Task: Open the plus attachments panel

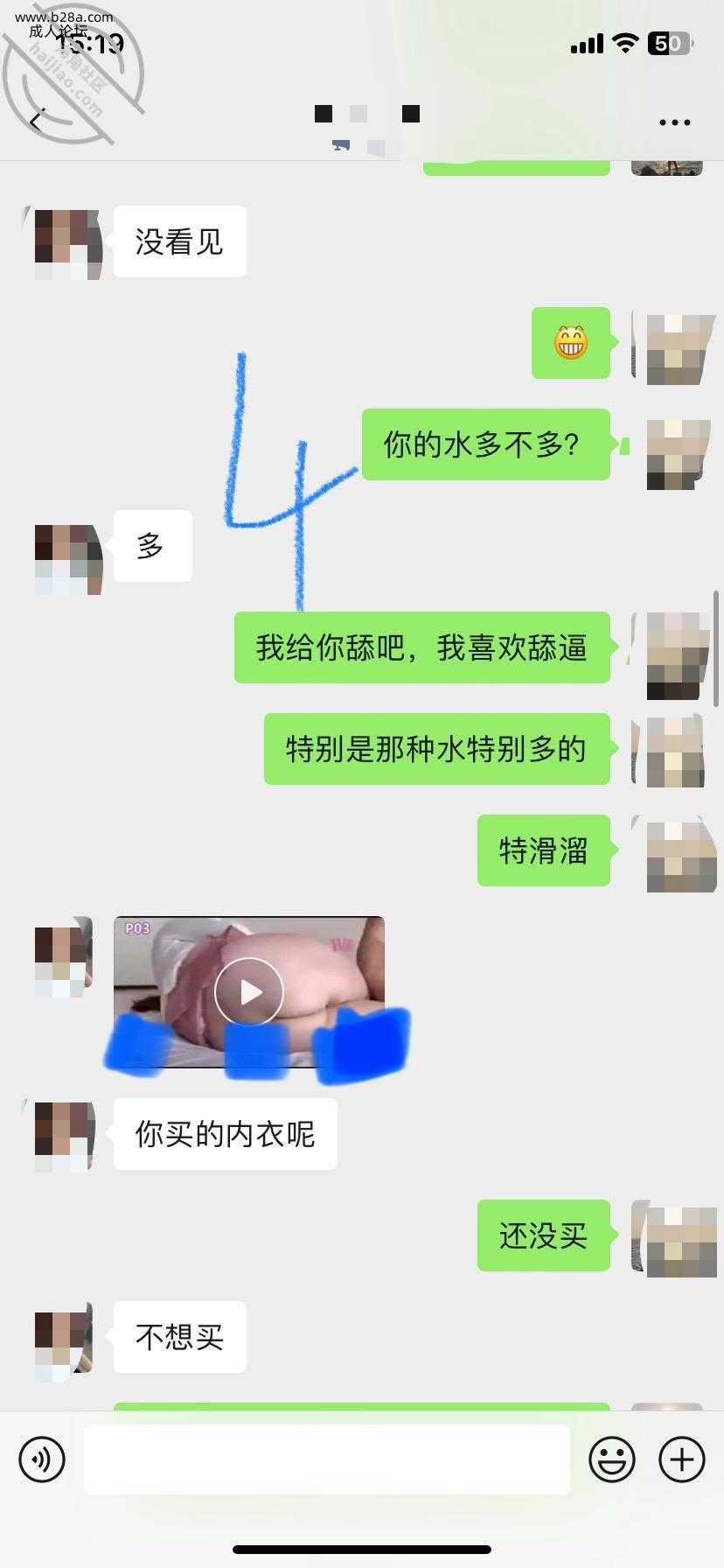Action: 682,1459
